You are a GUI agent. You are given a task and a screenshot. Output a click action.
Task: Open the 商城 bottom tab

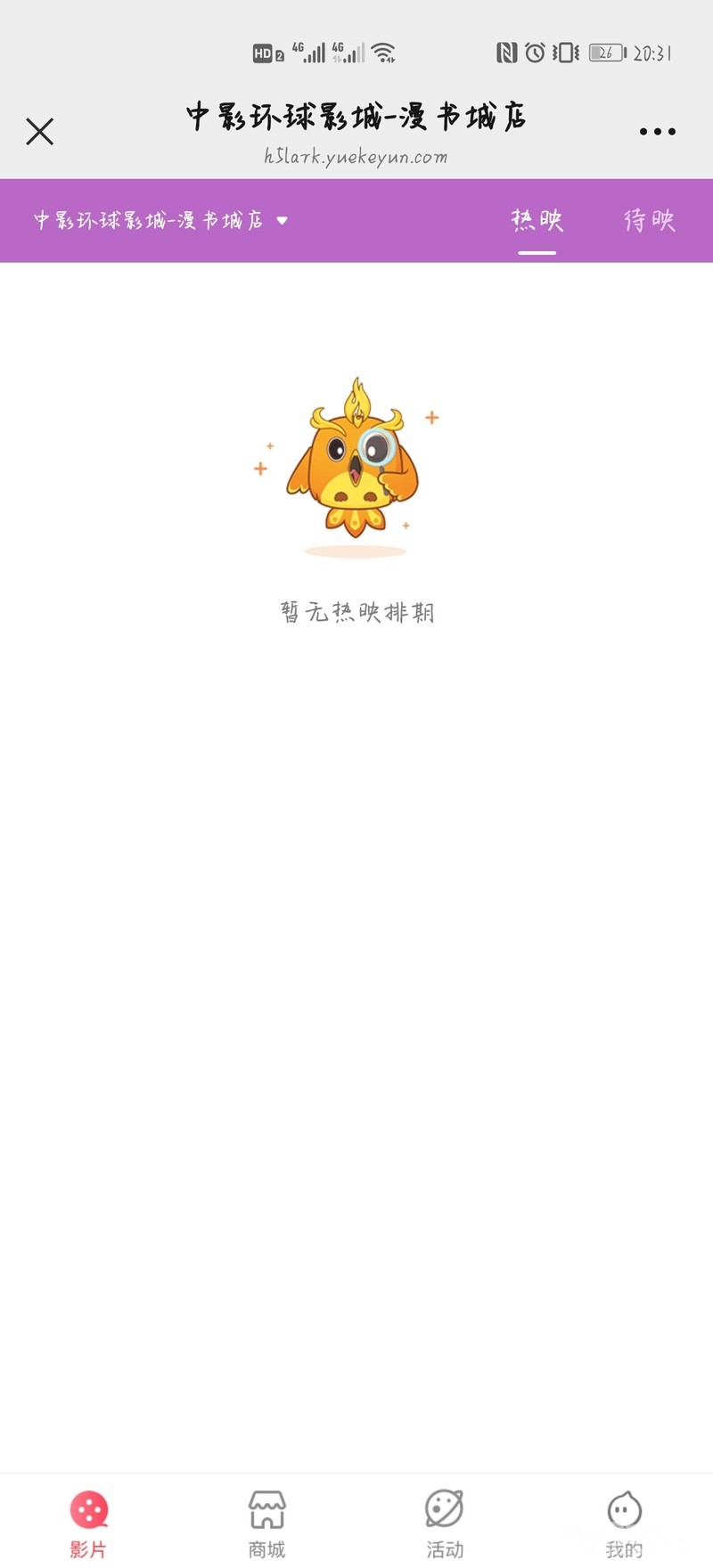coord(266,1523)
